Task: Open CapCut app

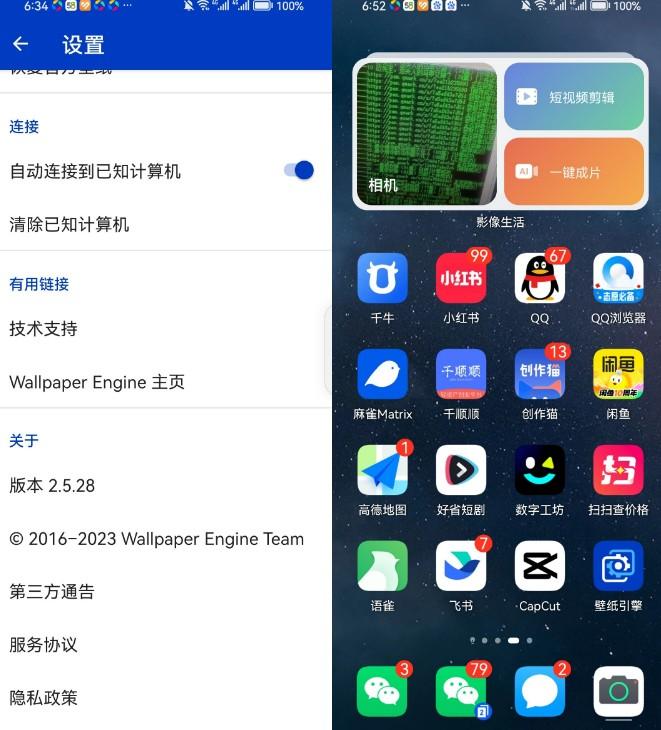Action: (539, 567)
